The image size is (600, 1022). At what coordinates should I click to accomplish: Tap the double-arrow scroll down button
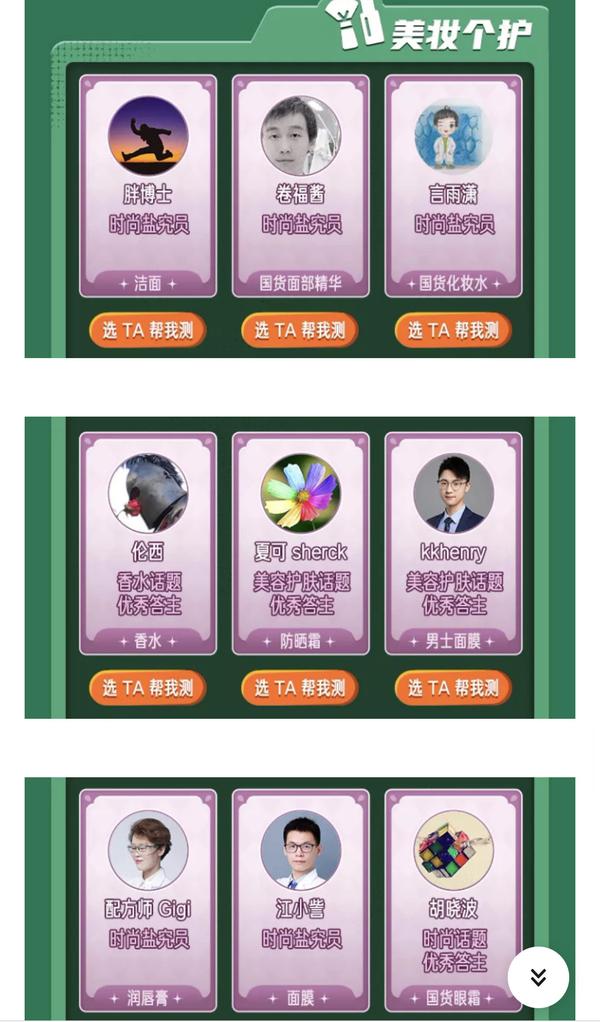(x=538, y=977)
